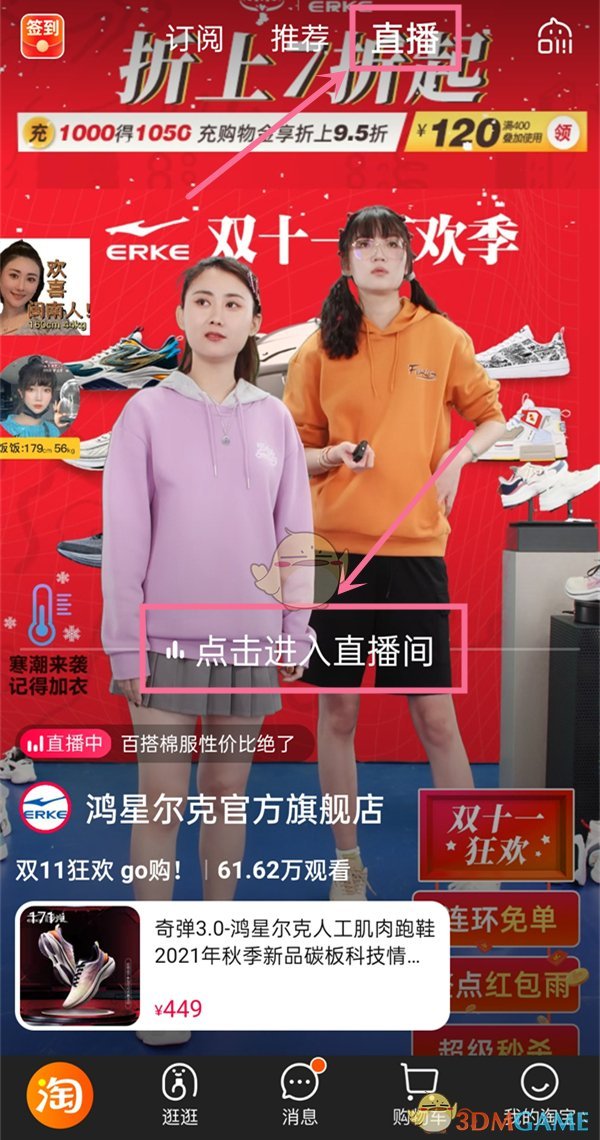Open 鸿星尔克官方旗舰店 store page

pyautogui.click(x=234, y=809)
